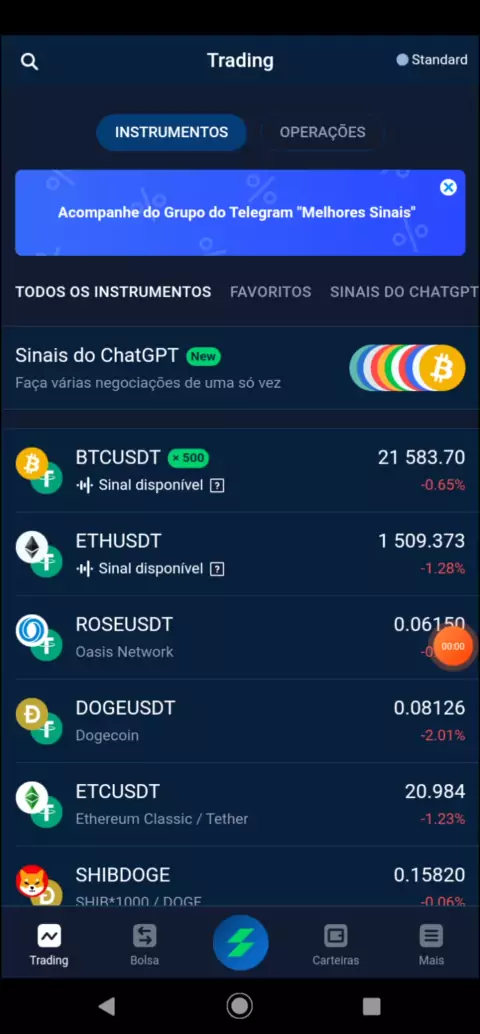Open the DOGEUSDT Dogecoin row
The height and width of the screenshot is (1034, 480).
tap(240, 721)
